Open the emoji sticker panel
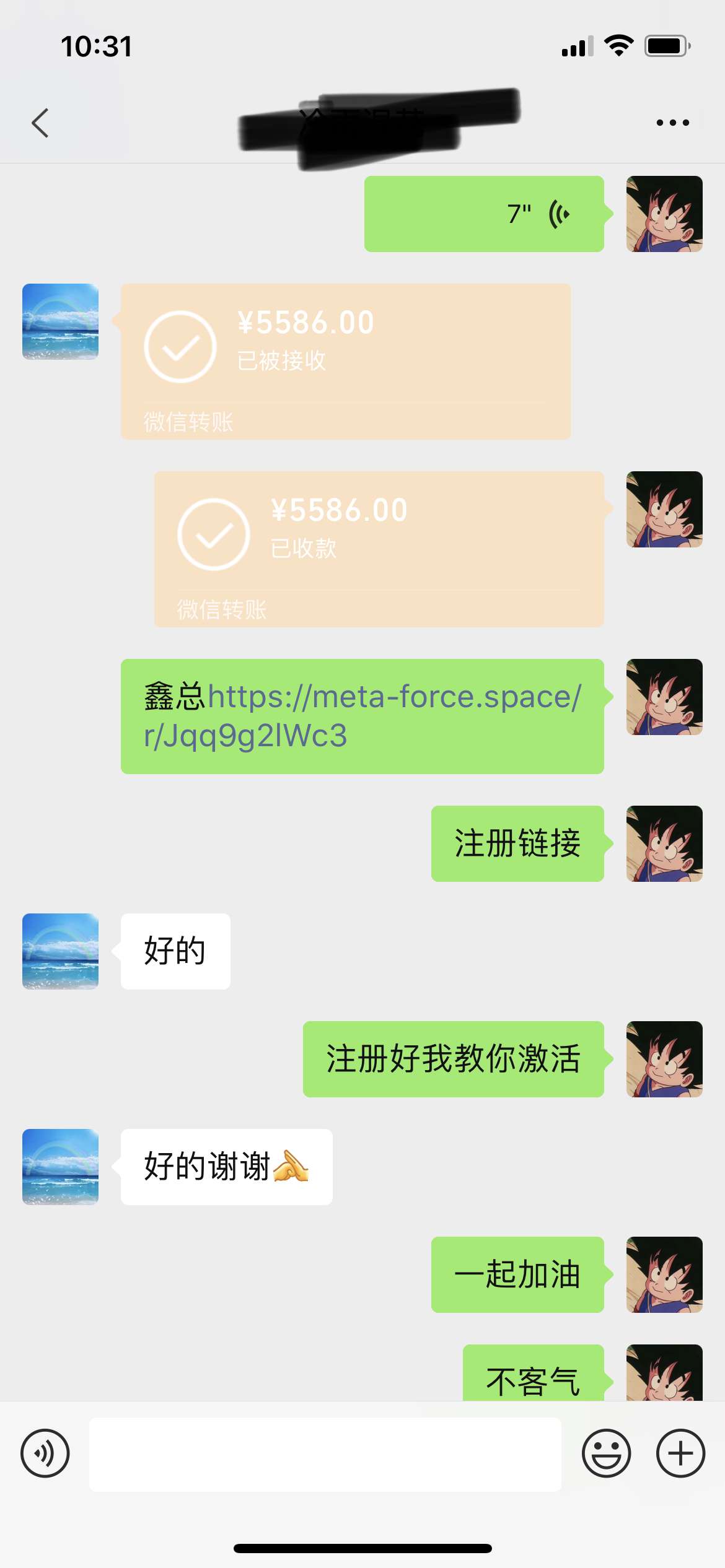 606,1453
